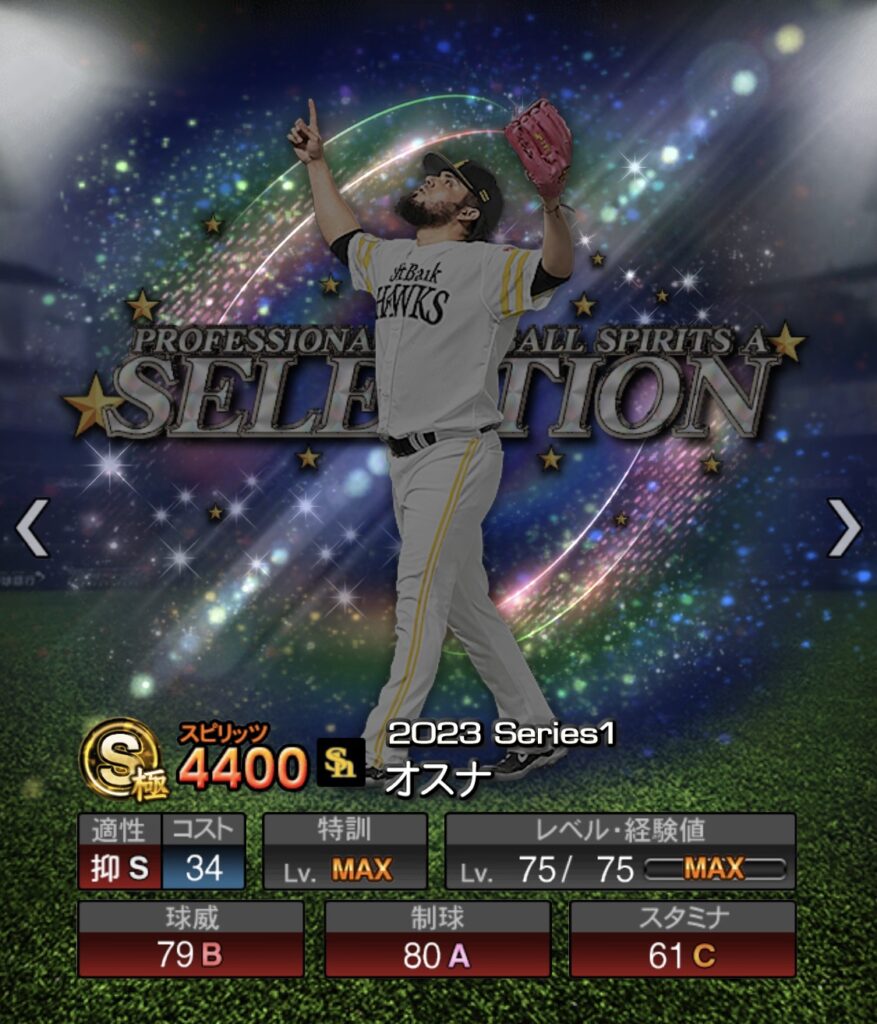Go to the next player card
877x1024 pixels.
point(844,528)
